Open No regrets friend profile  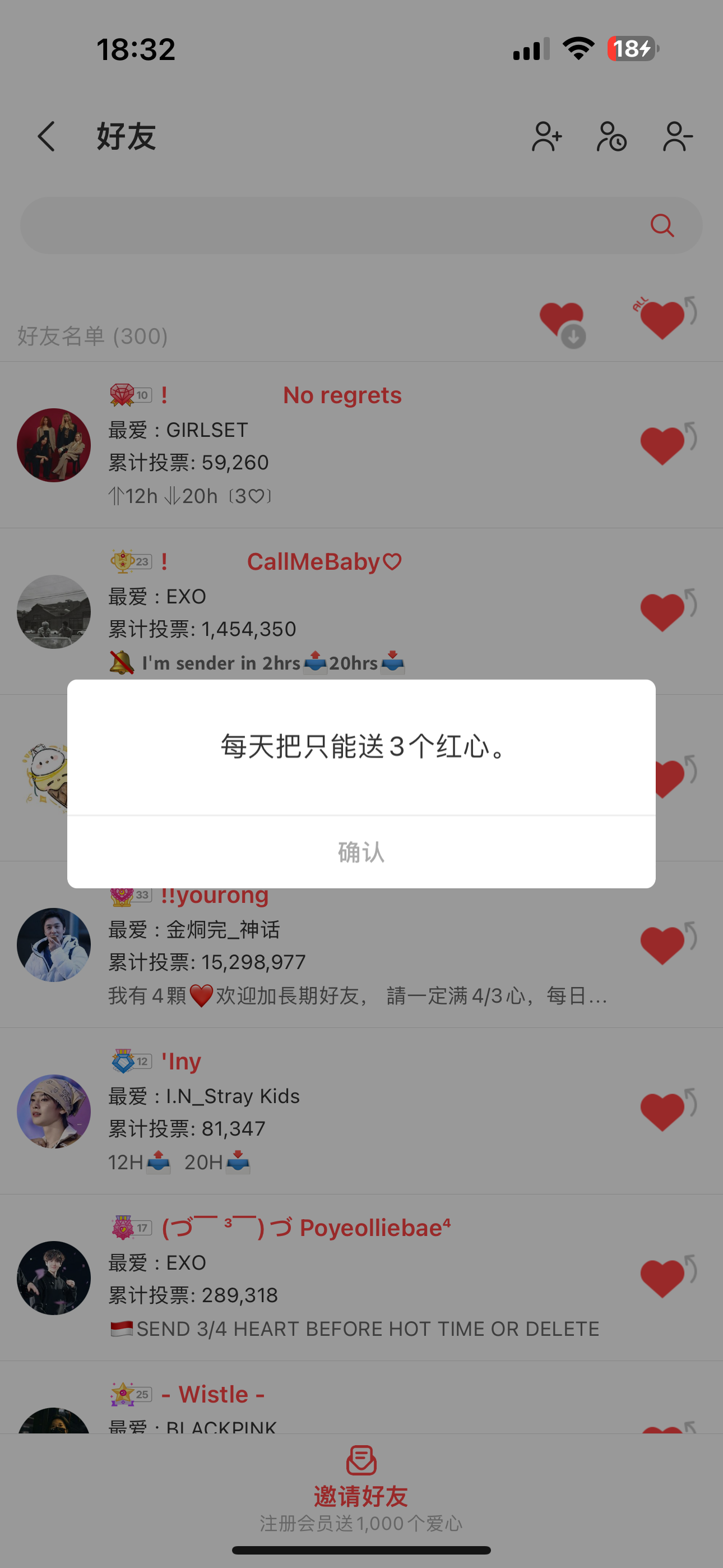pos(54,445)
